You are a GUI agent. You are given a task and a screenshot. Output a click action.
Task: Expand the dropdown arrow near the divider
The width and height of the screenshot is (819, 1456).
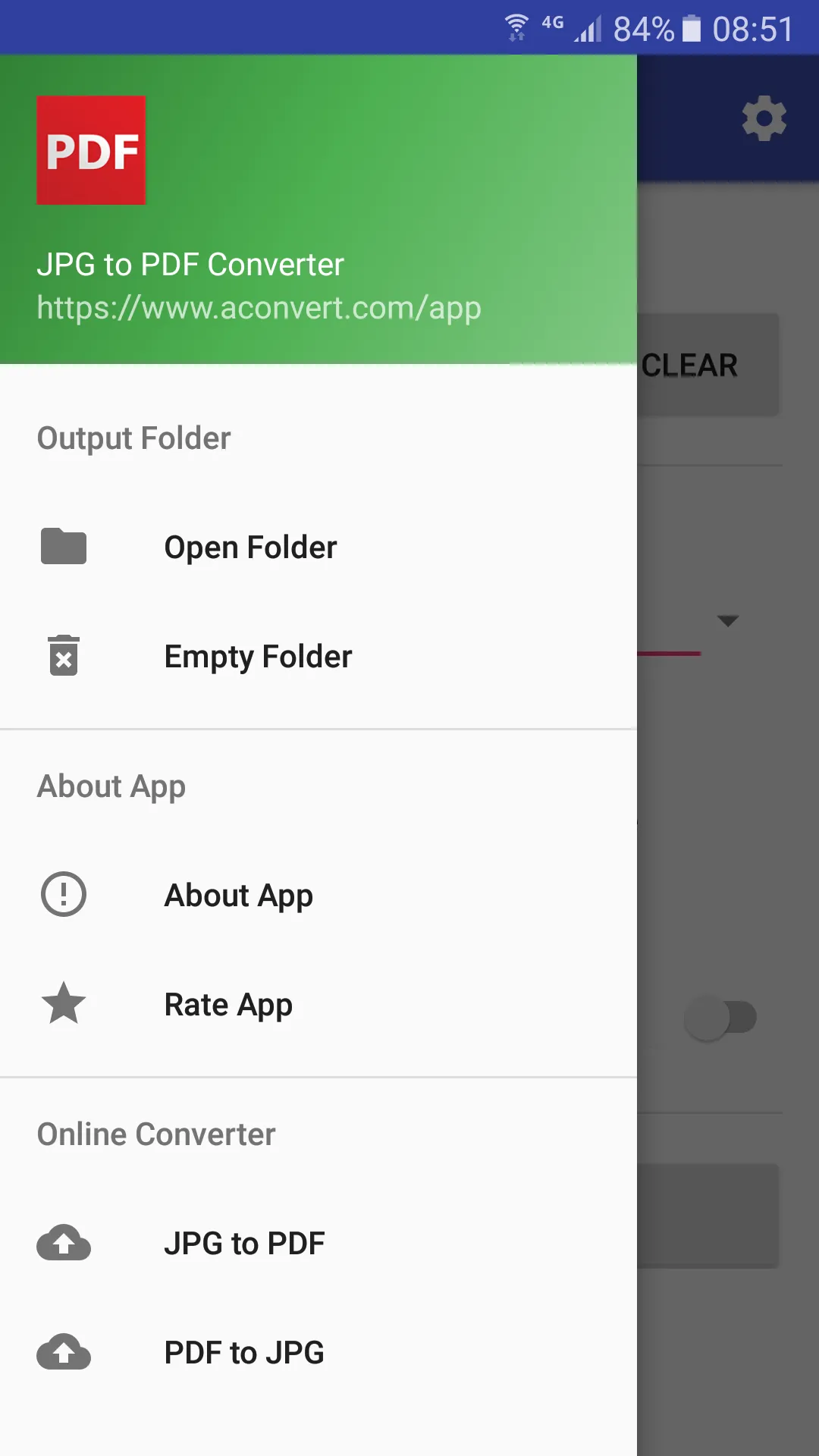(727, 621)
